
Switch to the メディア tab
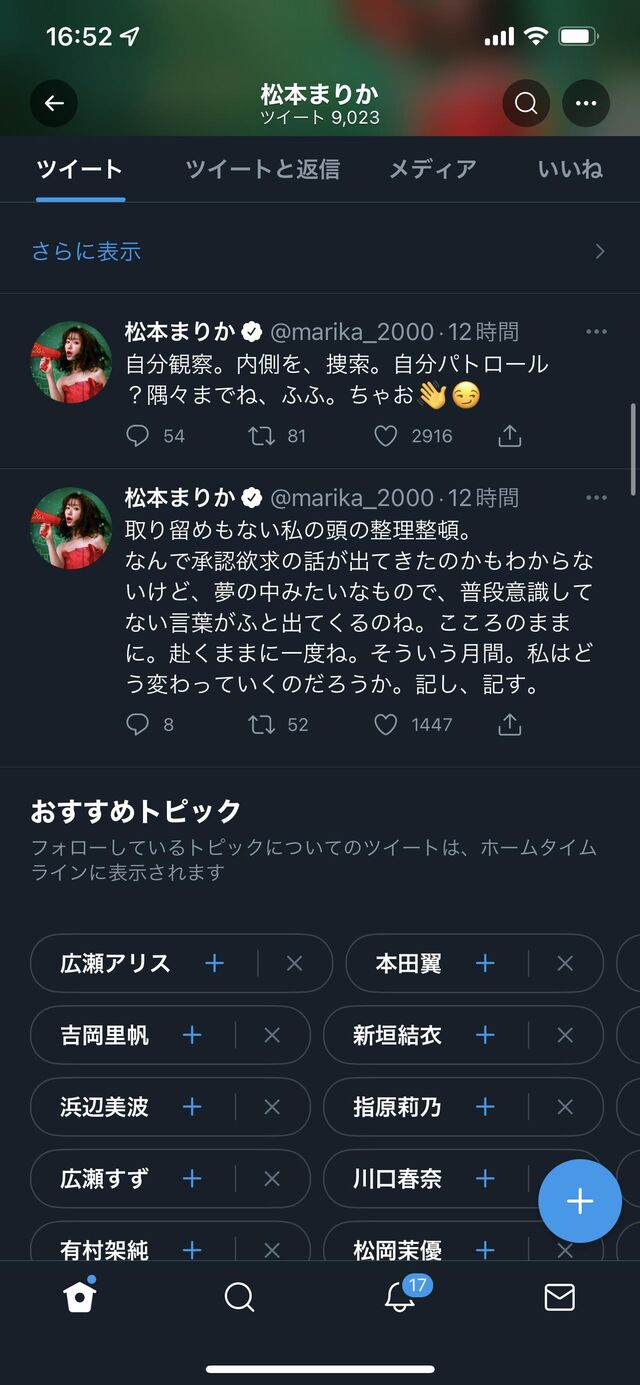pos(432,169)
